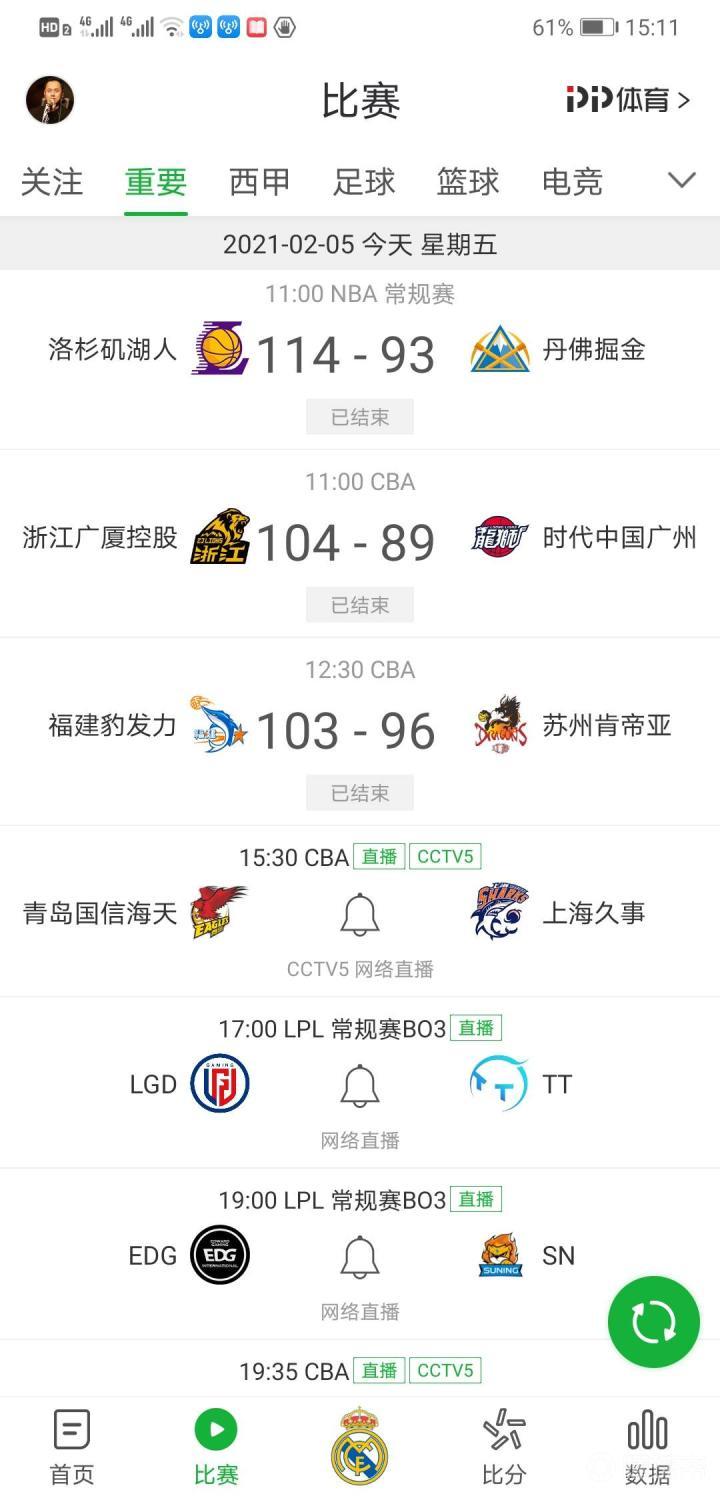Switch to the 电竞 tab

click(x=572, y=182)
